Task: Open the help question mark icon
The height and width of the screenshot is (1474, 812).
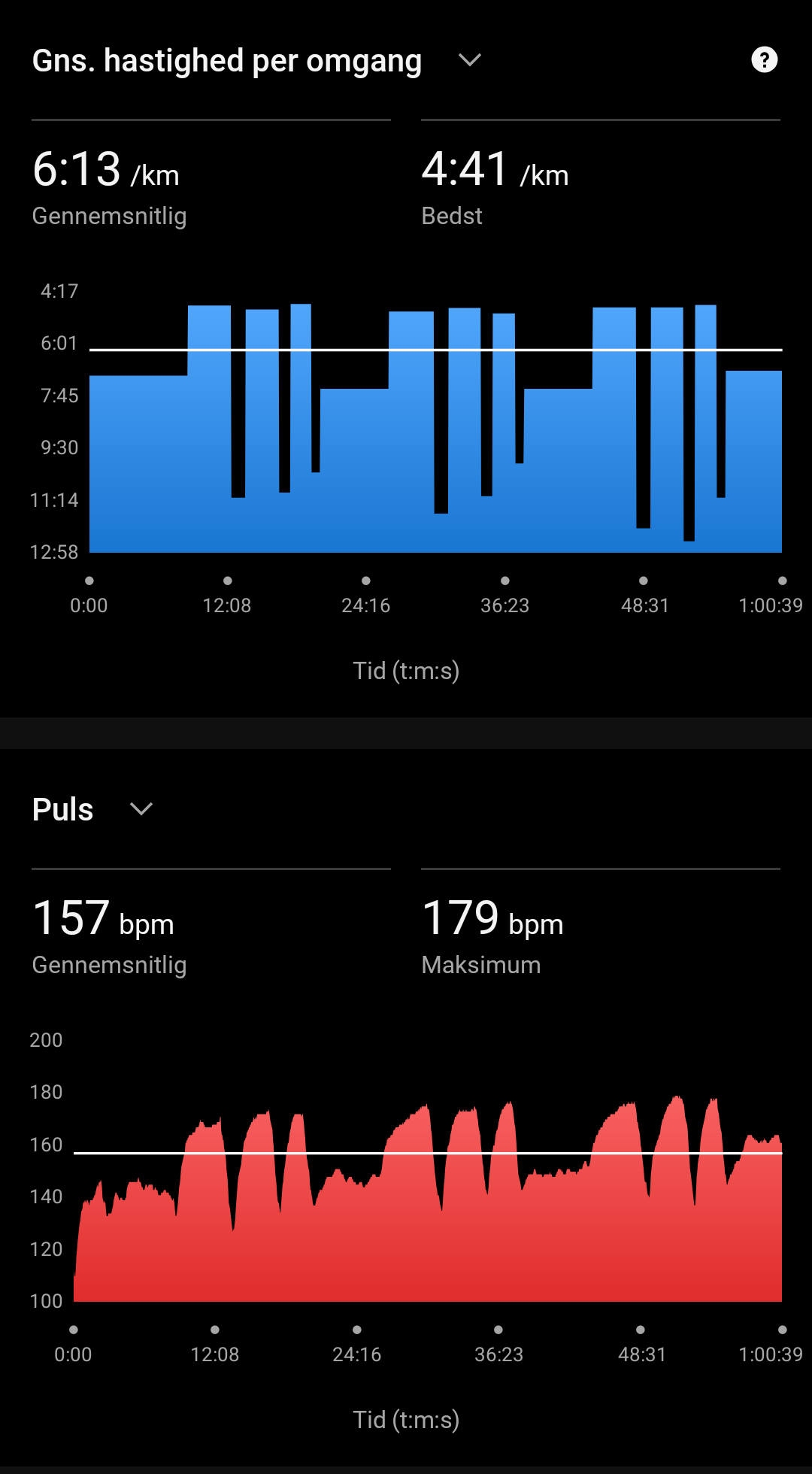Action: point(764,60)
